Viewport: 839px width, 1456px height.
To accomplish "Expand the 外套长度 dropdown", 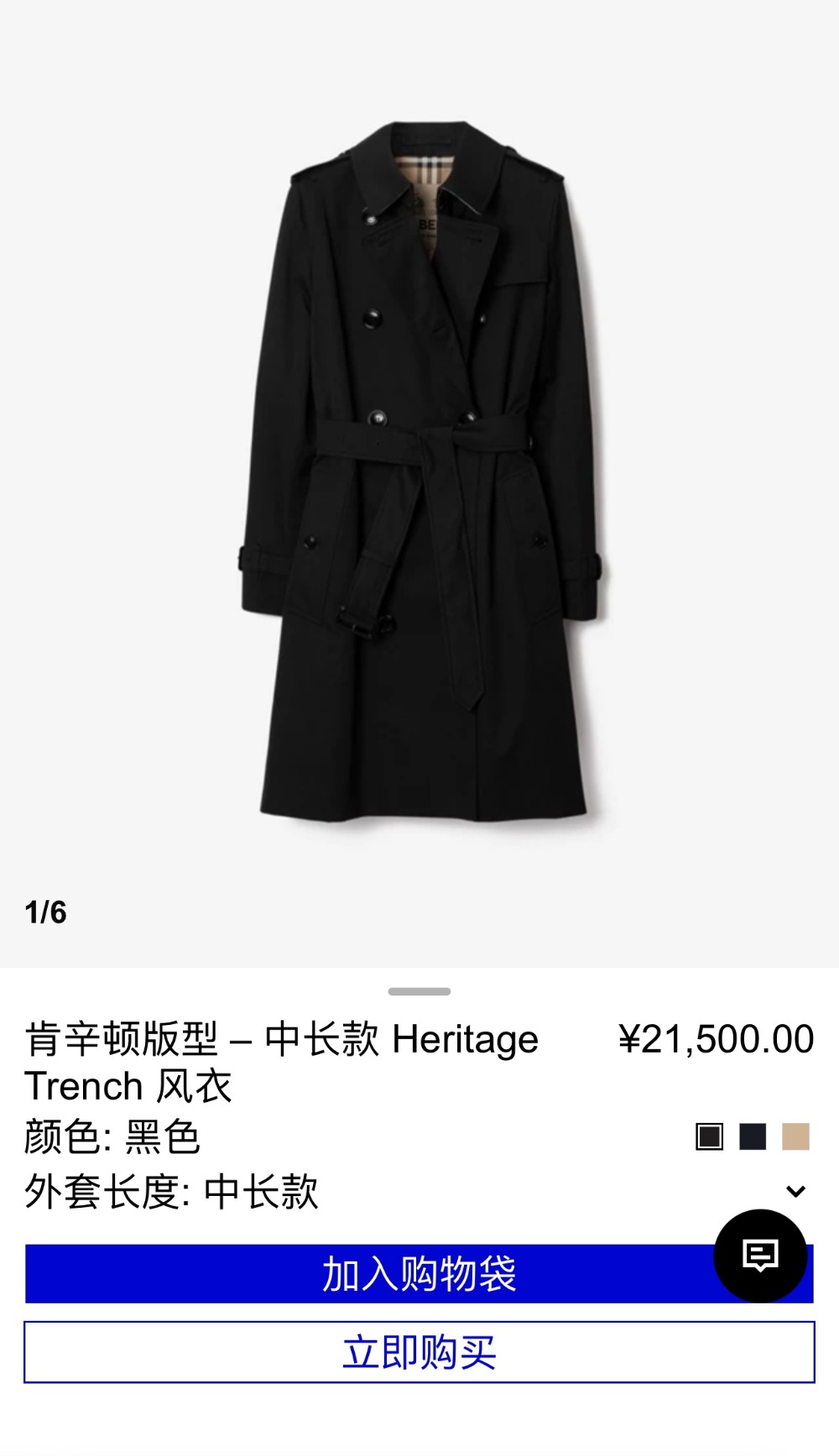I will coord(795,1191).
